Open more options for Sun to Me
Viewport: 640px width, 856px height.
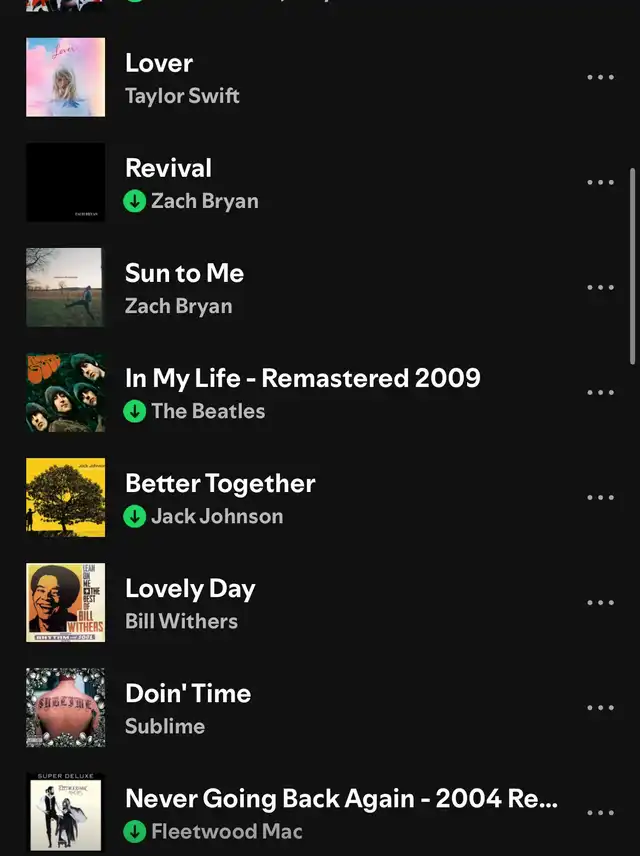[x=600, y=287]
